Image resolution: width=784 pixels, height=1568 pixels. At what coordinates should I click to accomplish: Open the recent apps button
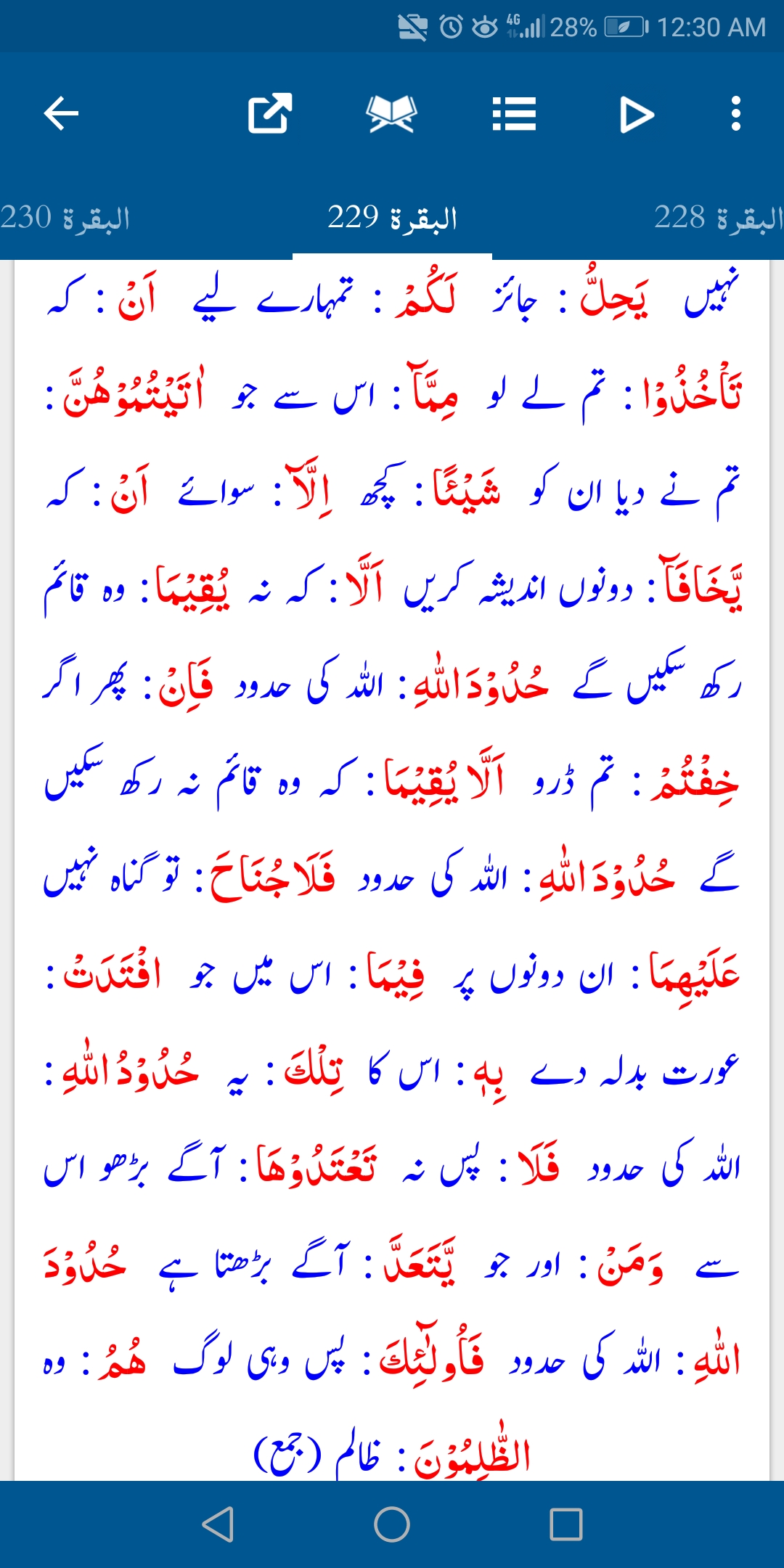tap(566, 1524)
